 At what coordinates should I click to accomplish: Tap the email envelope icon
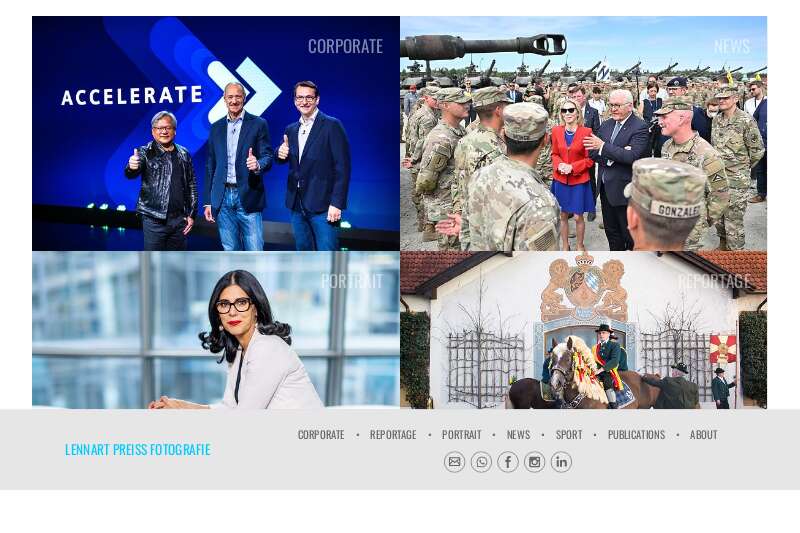coord(454,462)
